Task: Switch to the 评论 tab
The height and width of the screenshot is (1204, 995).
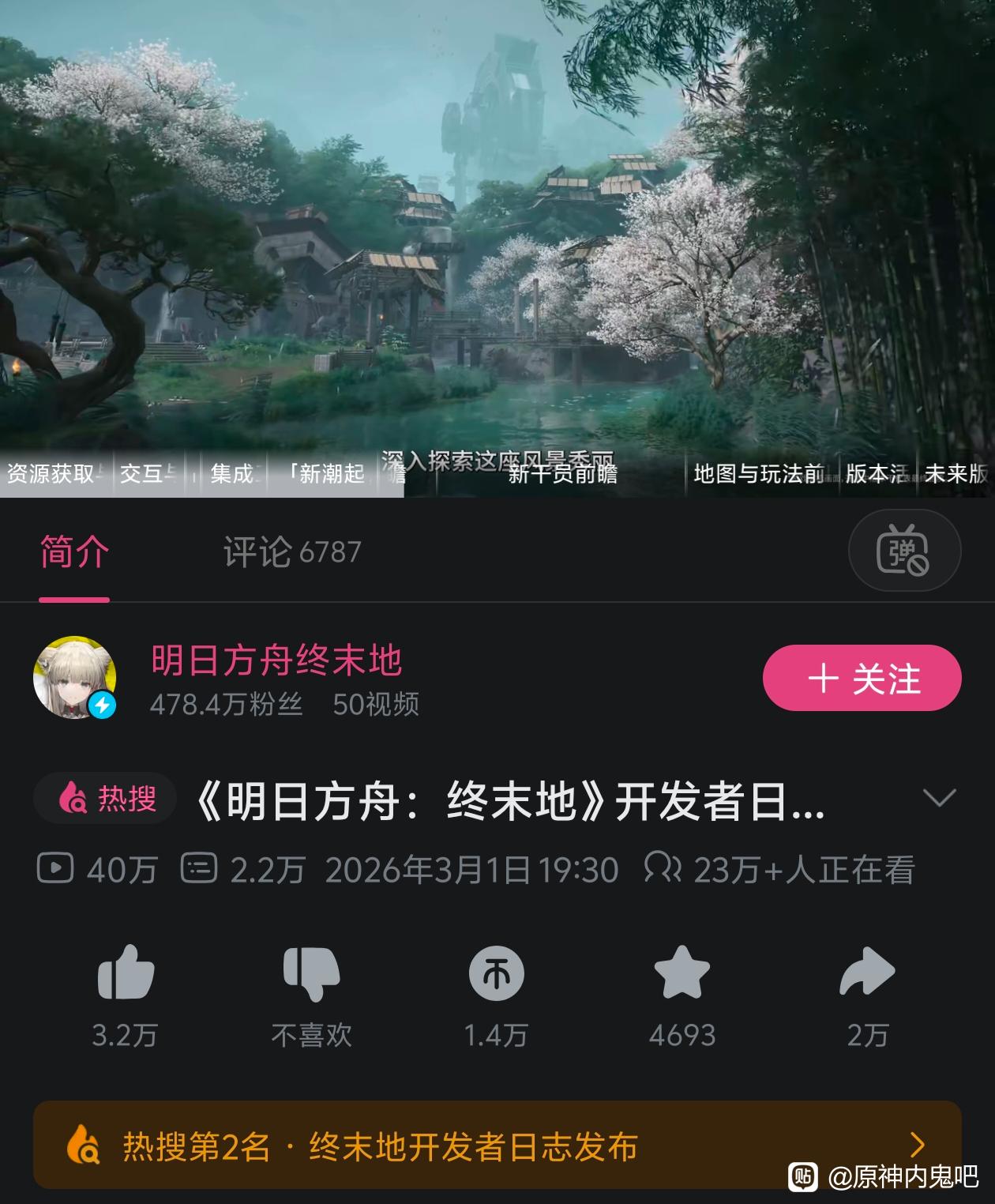Action: tap(291, 552)
